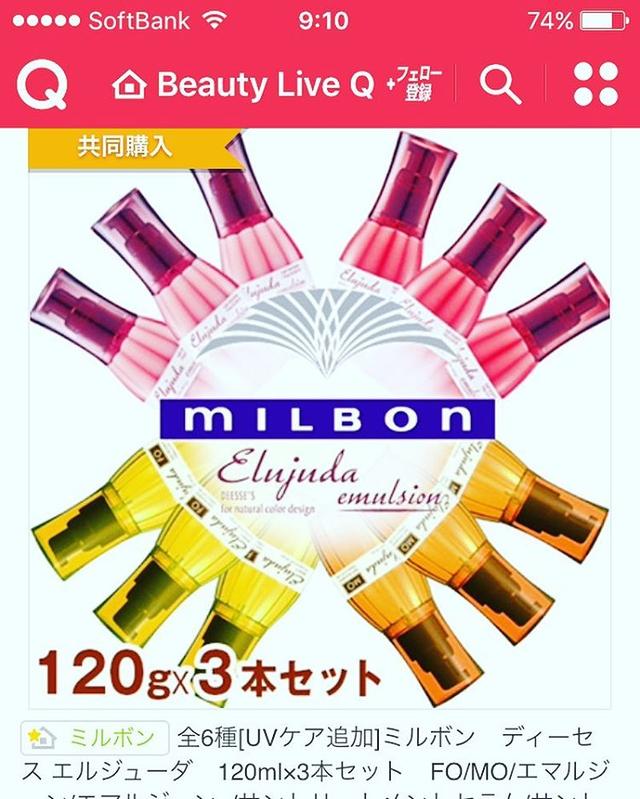Open the ミルボン brand tag
The width and height of the screenshot is (640, 799).
(x=92, y=739)
